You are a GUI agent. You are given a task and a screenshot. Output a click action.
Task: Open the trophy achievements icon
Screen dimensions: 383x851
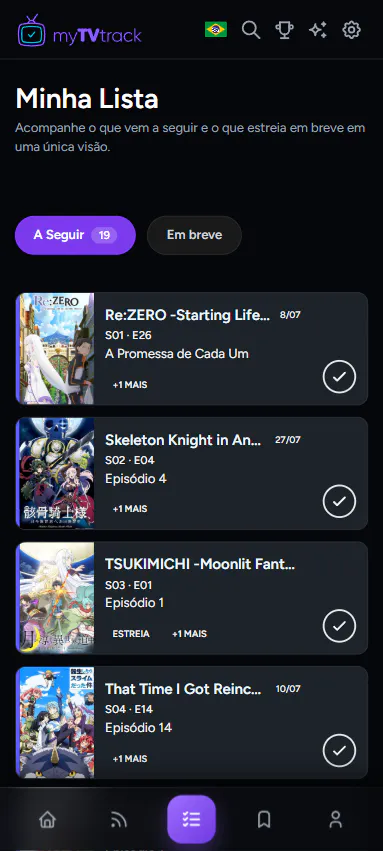[284, 30]
